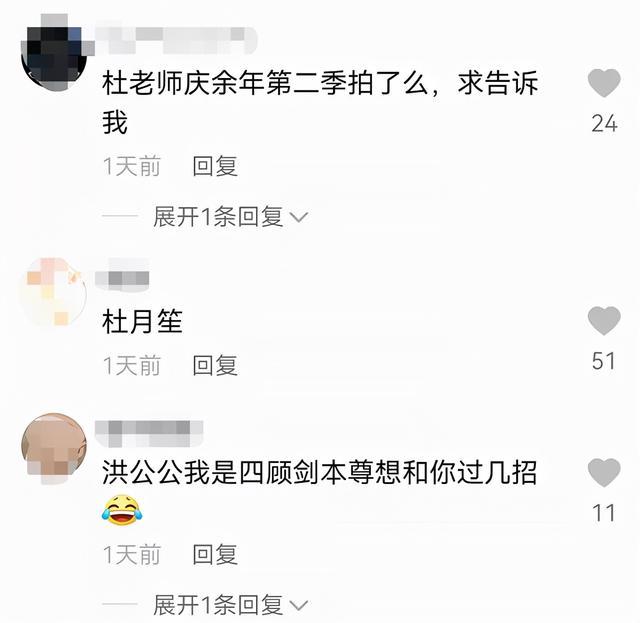Like the 杜月笙 comment
Image resolution: width=640 pixels, height=623 pixels.
(x=603, y=322)
